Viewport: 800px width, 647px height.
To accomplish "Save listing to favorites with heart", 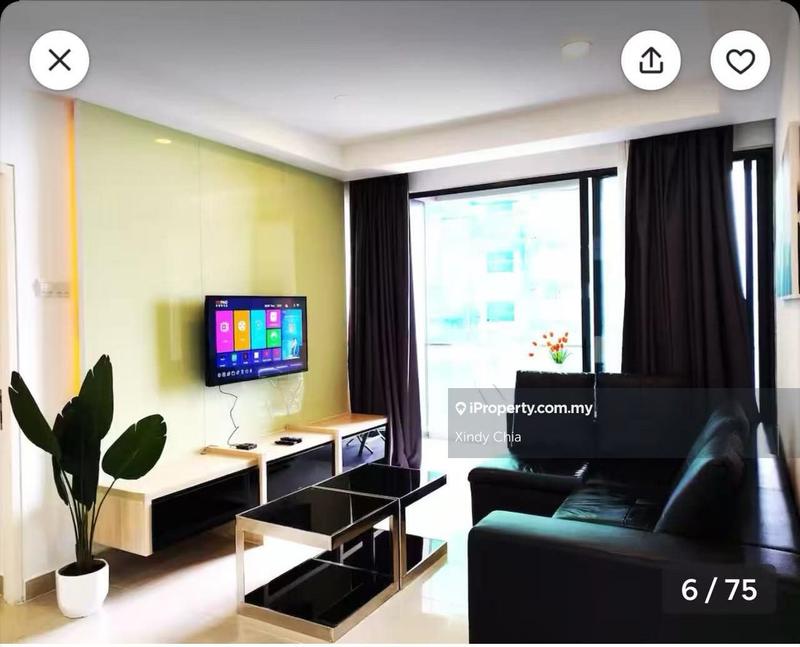I will tap(740, 60).
